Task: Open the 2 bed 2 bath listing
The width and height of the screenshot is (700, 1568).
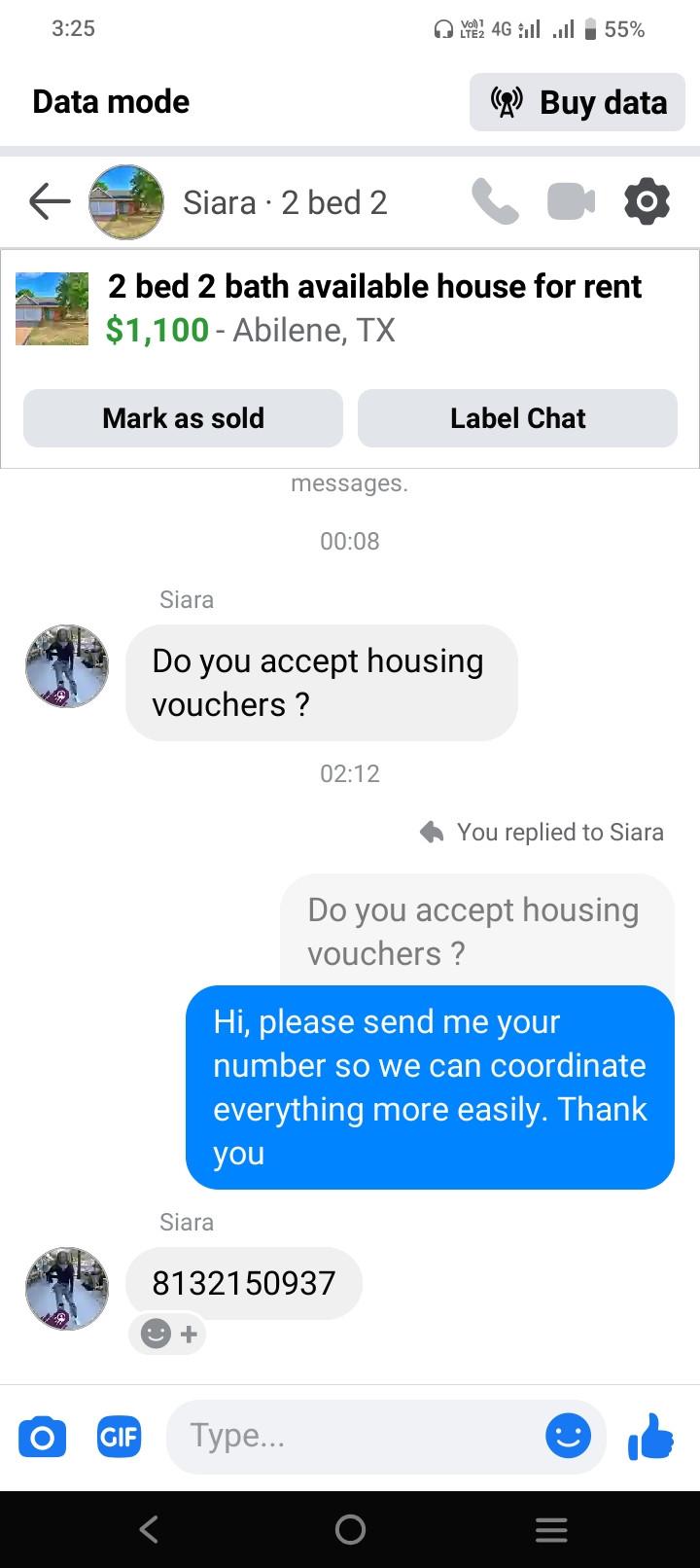Action: (373, 307)
